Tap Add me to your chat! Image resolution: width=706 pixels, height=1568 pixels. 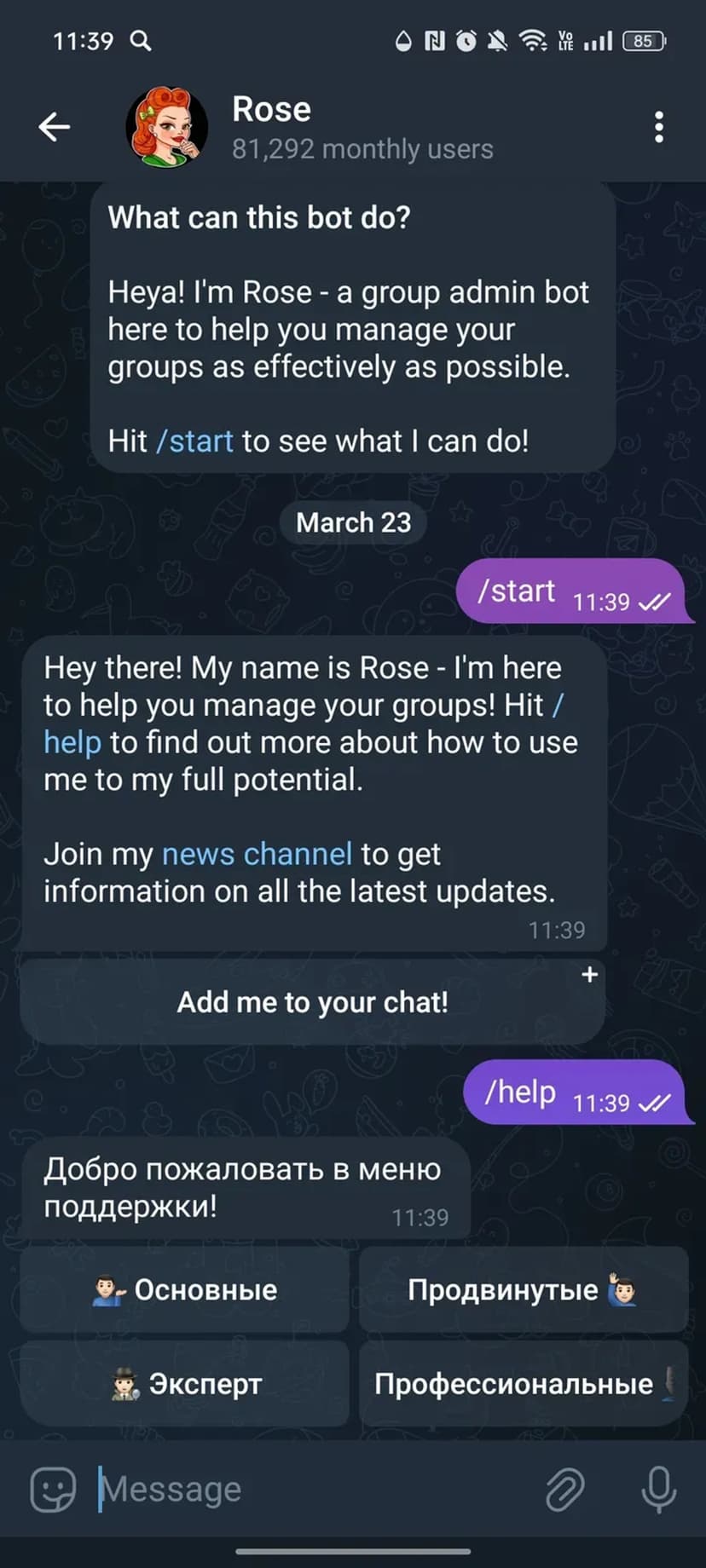[312, 1002]
